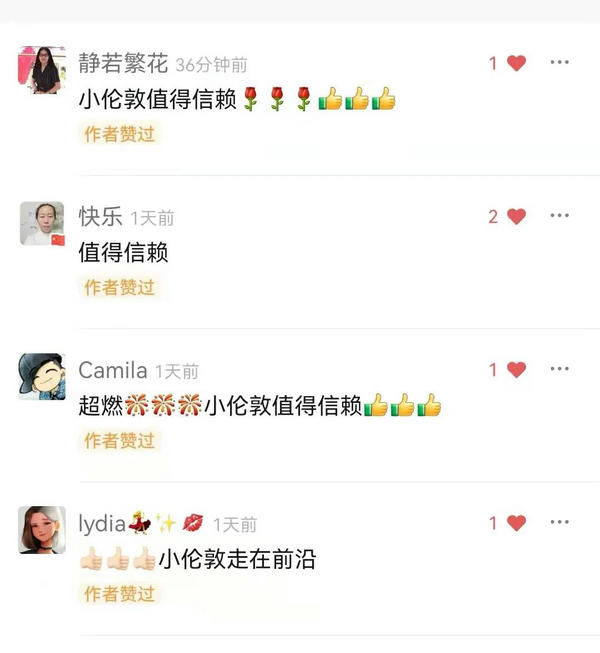The width and height of the screenshot is (600, 653).
Task: Like lydia's comment
Action: coord(516,523)
